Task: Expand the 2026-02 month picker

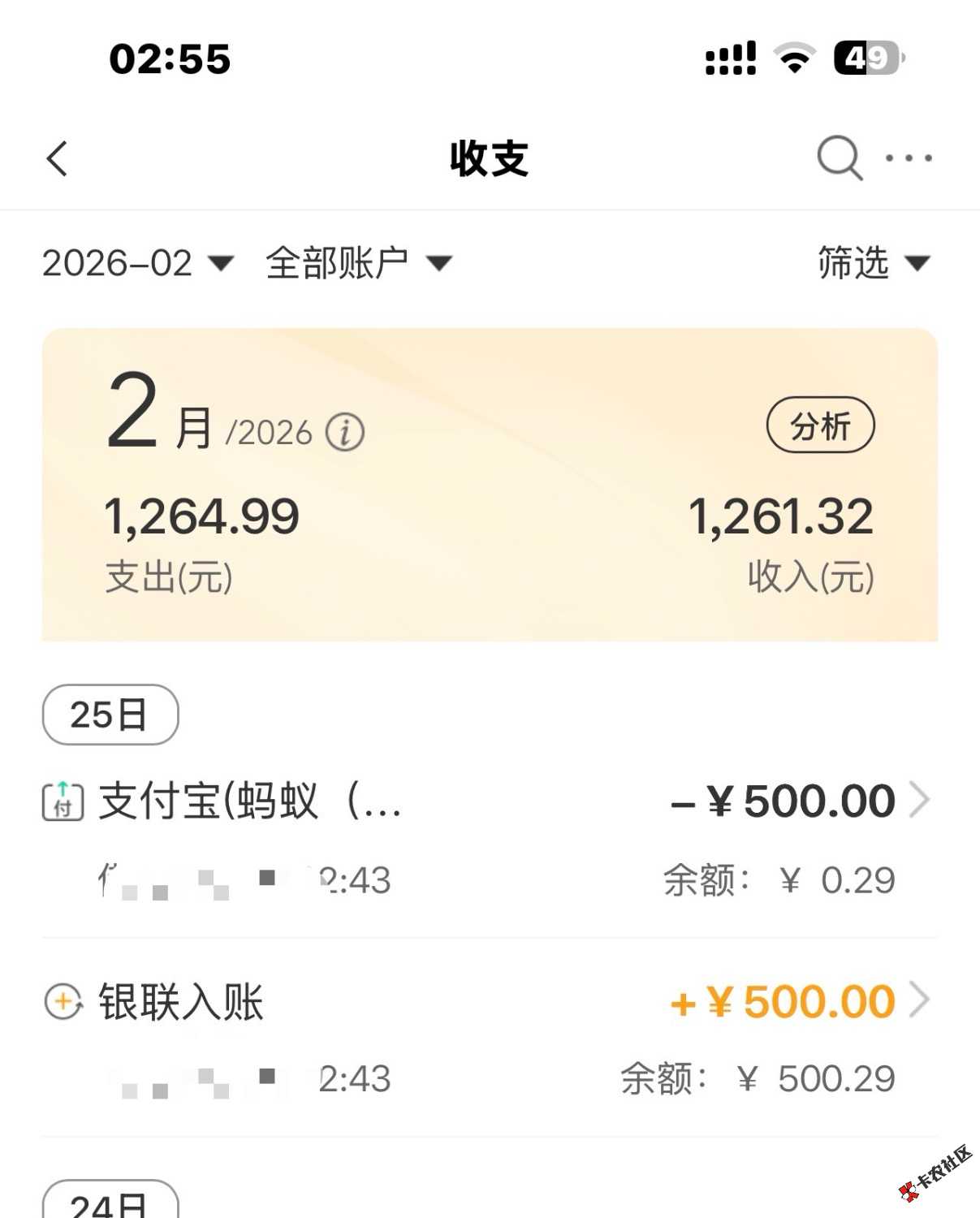Action: [137, 263]
